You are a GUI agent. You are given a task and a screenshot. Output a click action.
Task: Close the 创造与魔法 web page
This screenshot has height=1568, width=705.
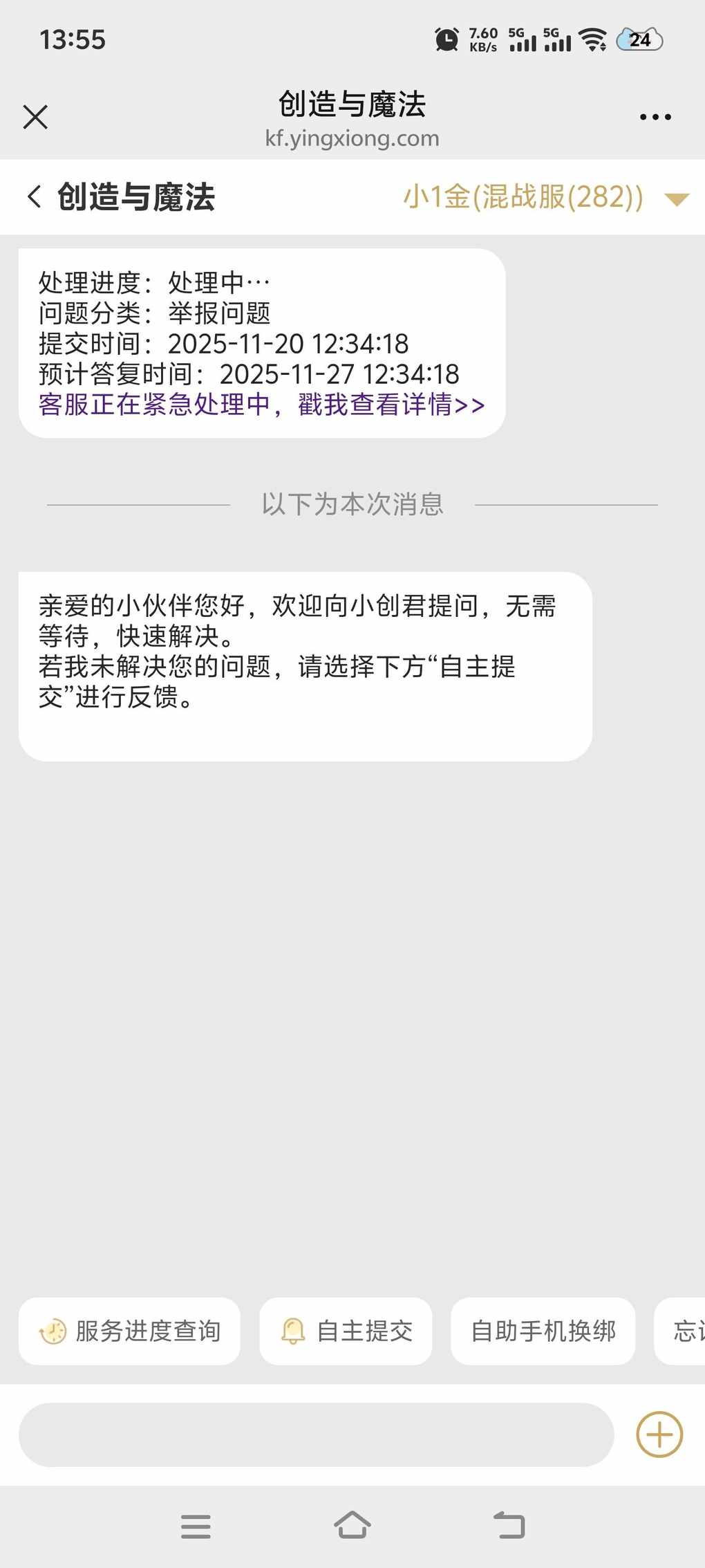point(35,117)
